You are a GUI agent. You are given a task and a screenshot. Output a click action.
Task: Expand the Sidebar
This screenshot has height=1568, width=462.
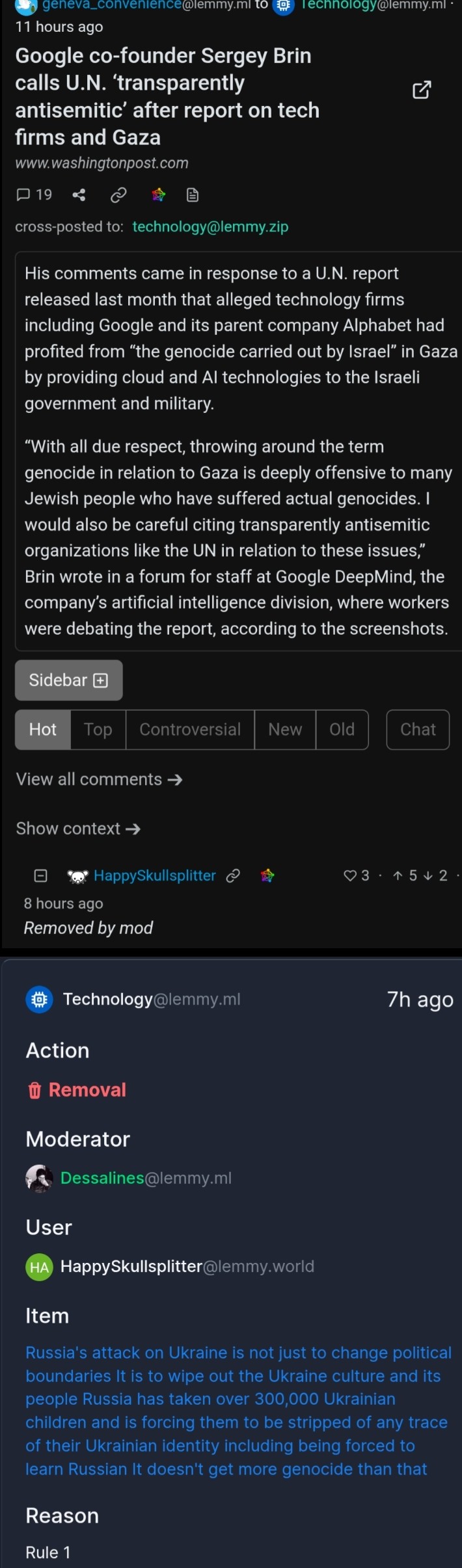point(68,680)
